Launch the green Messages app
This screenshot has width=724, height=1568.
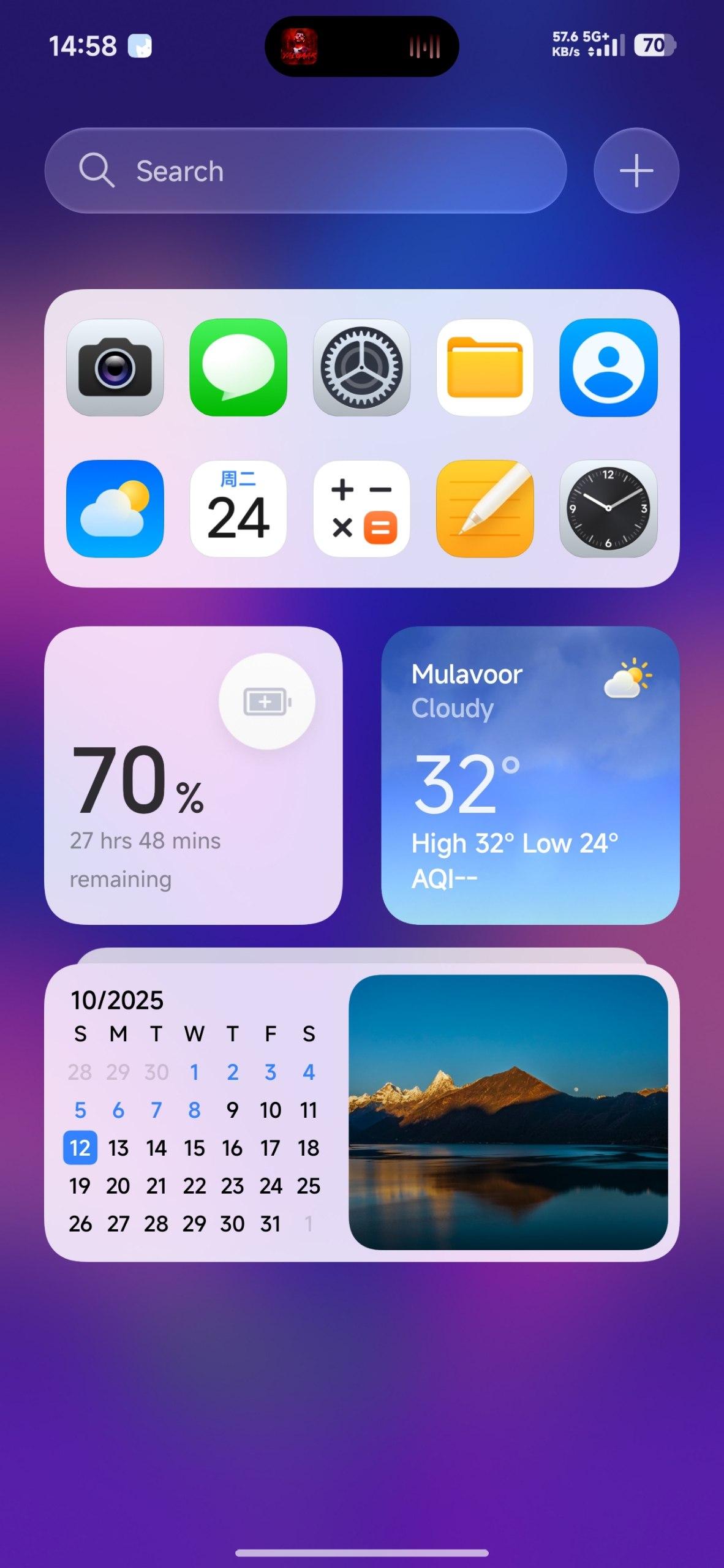coord(238,367)
